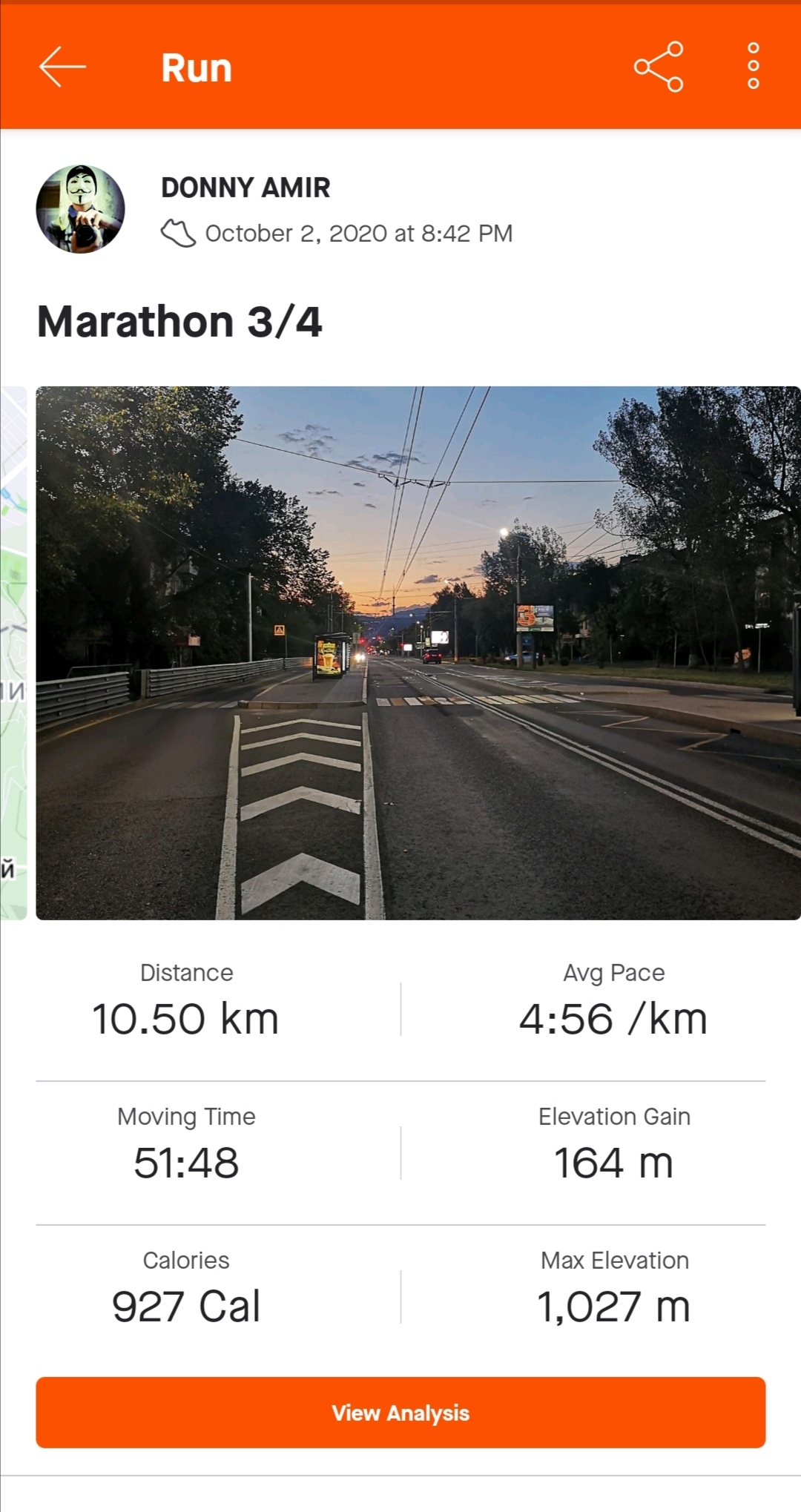The image size is (801, 1512).
Task: Open the street photo of the run
Action: (x=418, y=653)
